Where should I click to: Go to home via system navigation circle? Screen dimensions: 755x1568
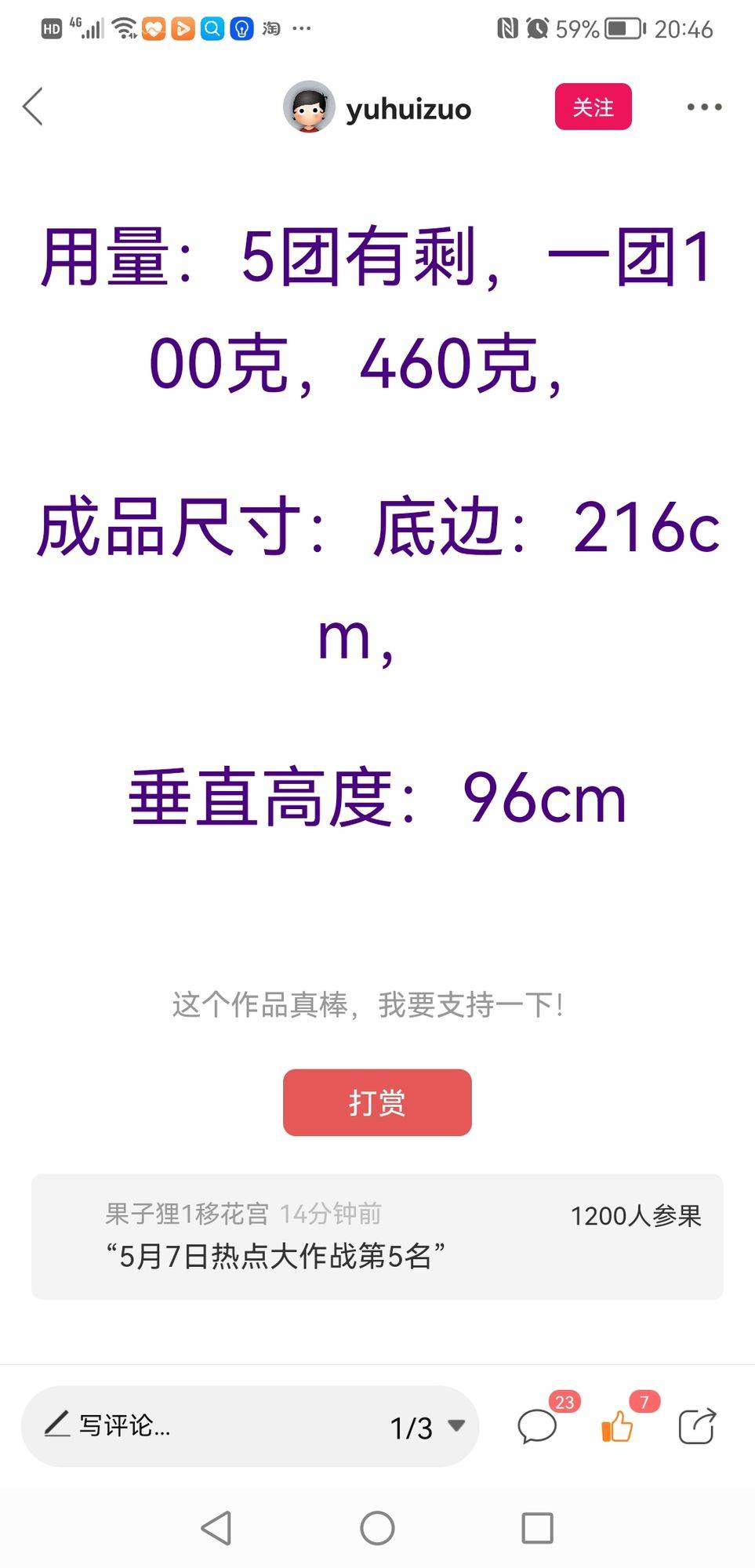click(377, 1528)
